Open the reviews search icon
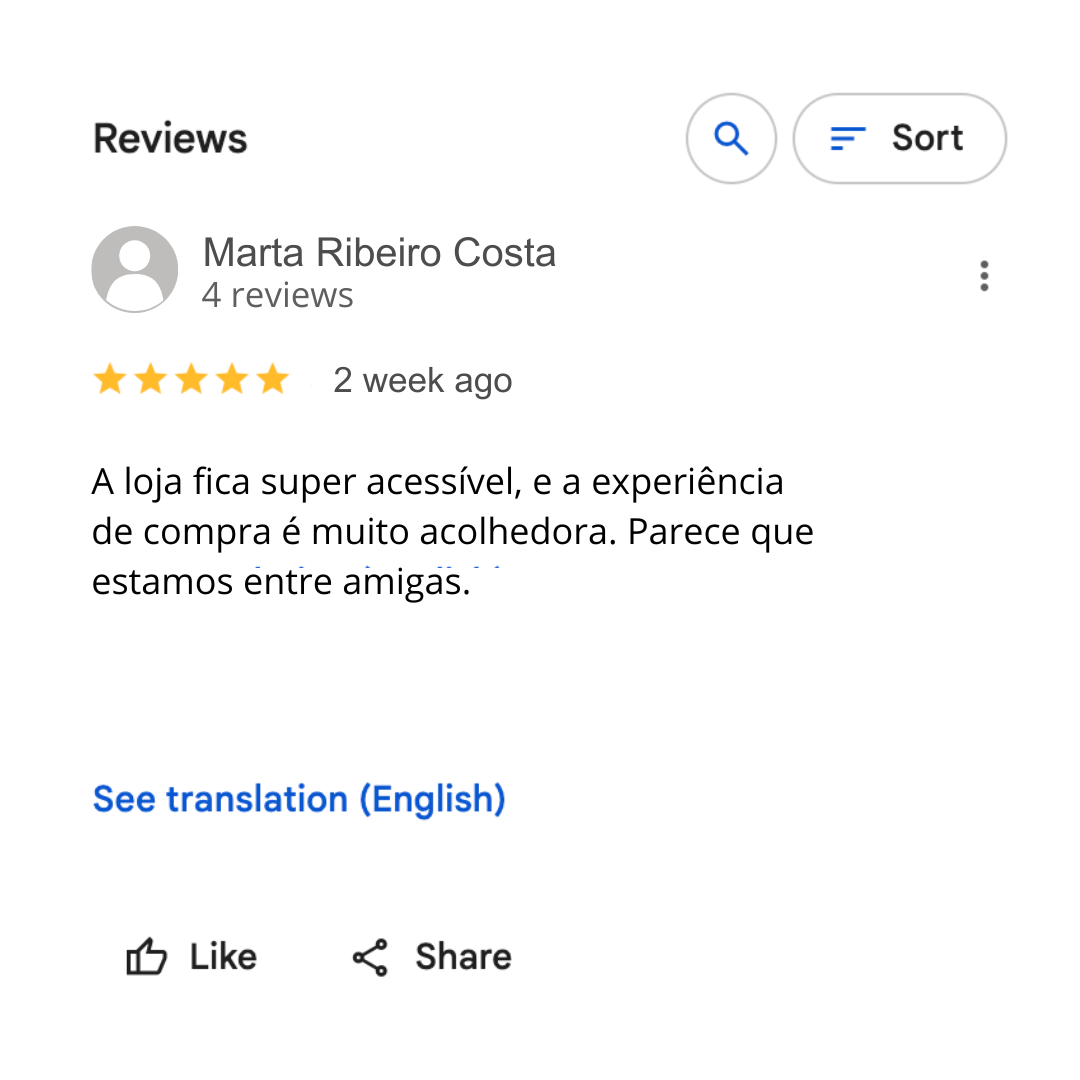 click(x=731, y=139)
